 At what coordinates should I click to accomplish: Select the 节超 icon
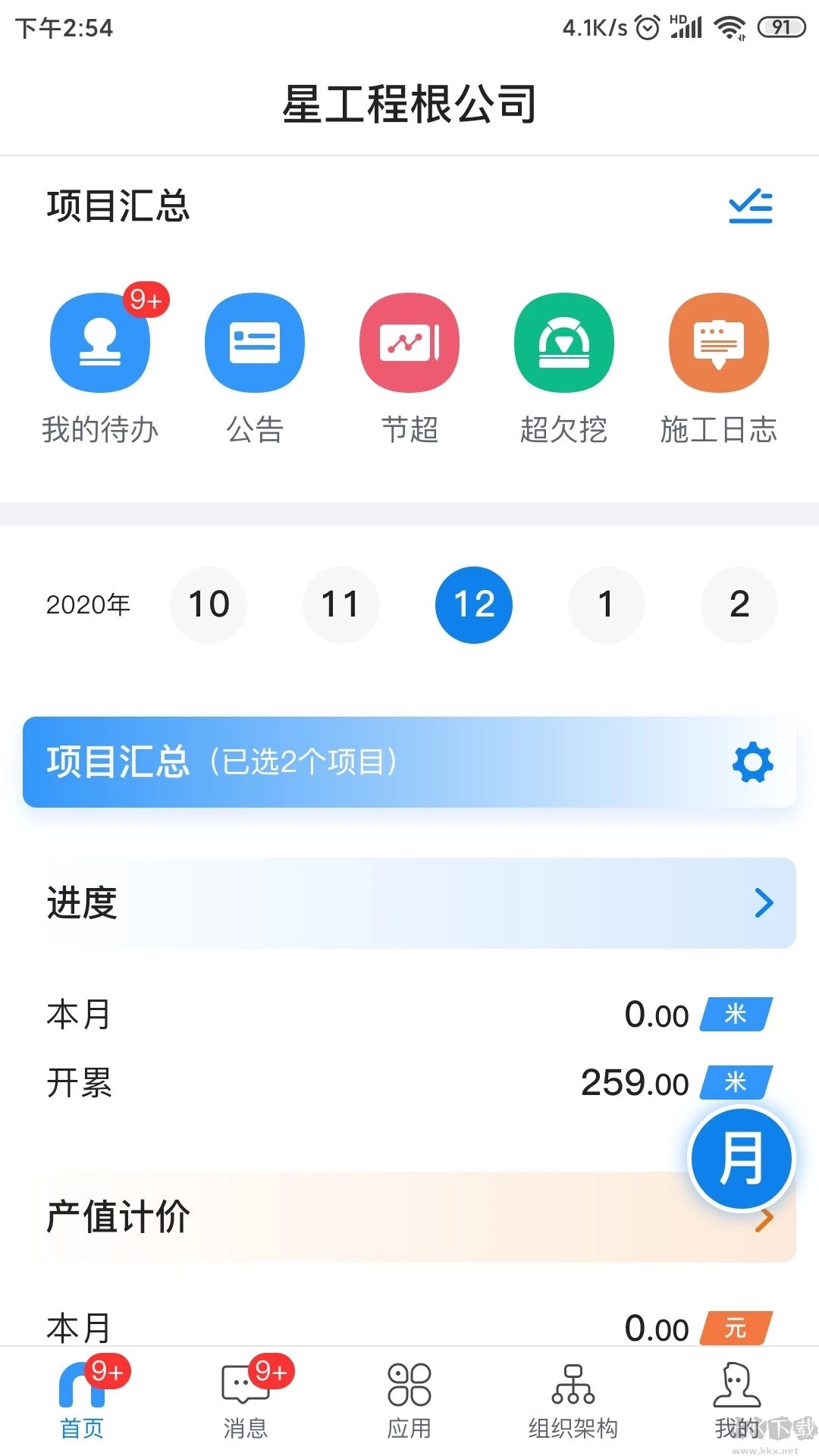coord(409,342)
